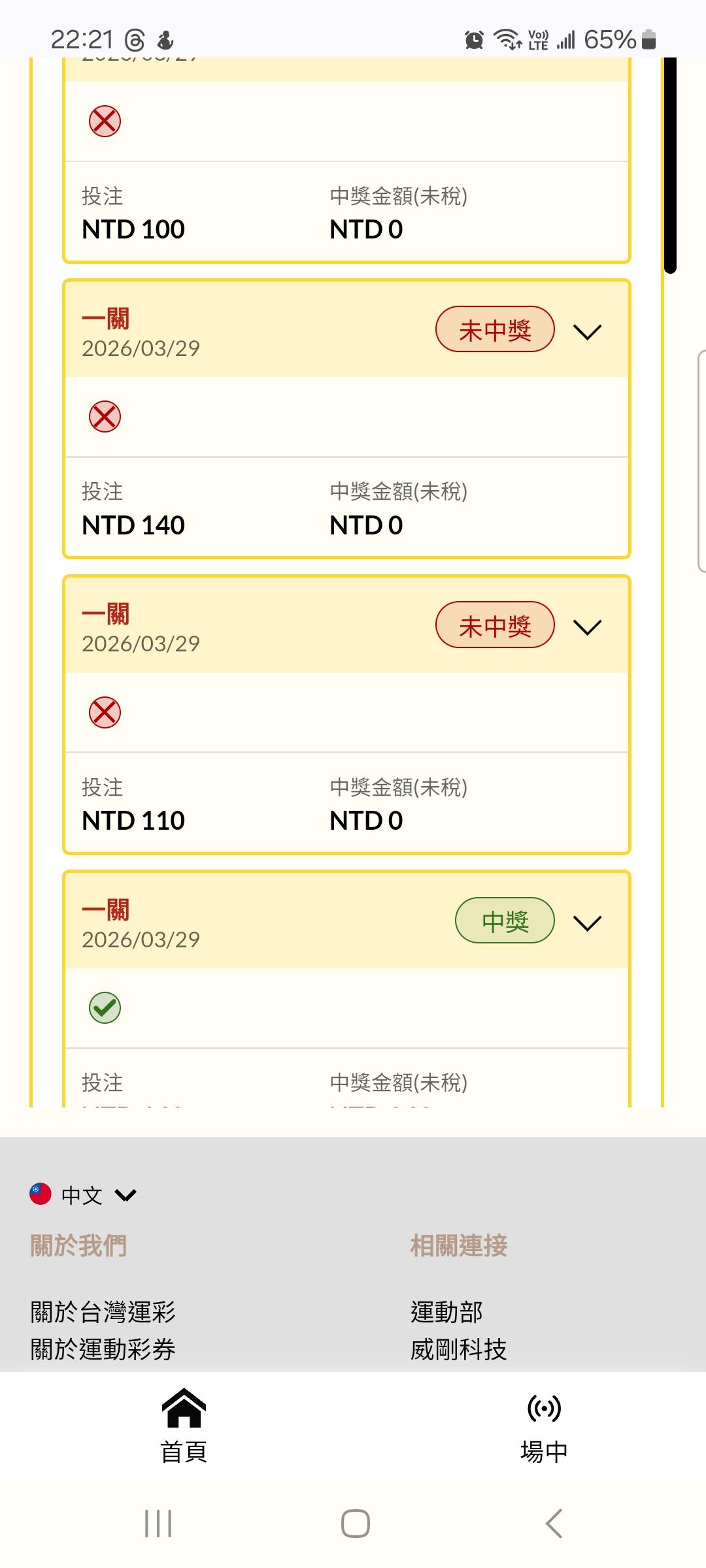Expand the NTD 140 bet card chevron
Image resolution: width=706 pixels, height=1568 pixels.
coord(587,332)
